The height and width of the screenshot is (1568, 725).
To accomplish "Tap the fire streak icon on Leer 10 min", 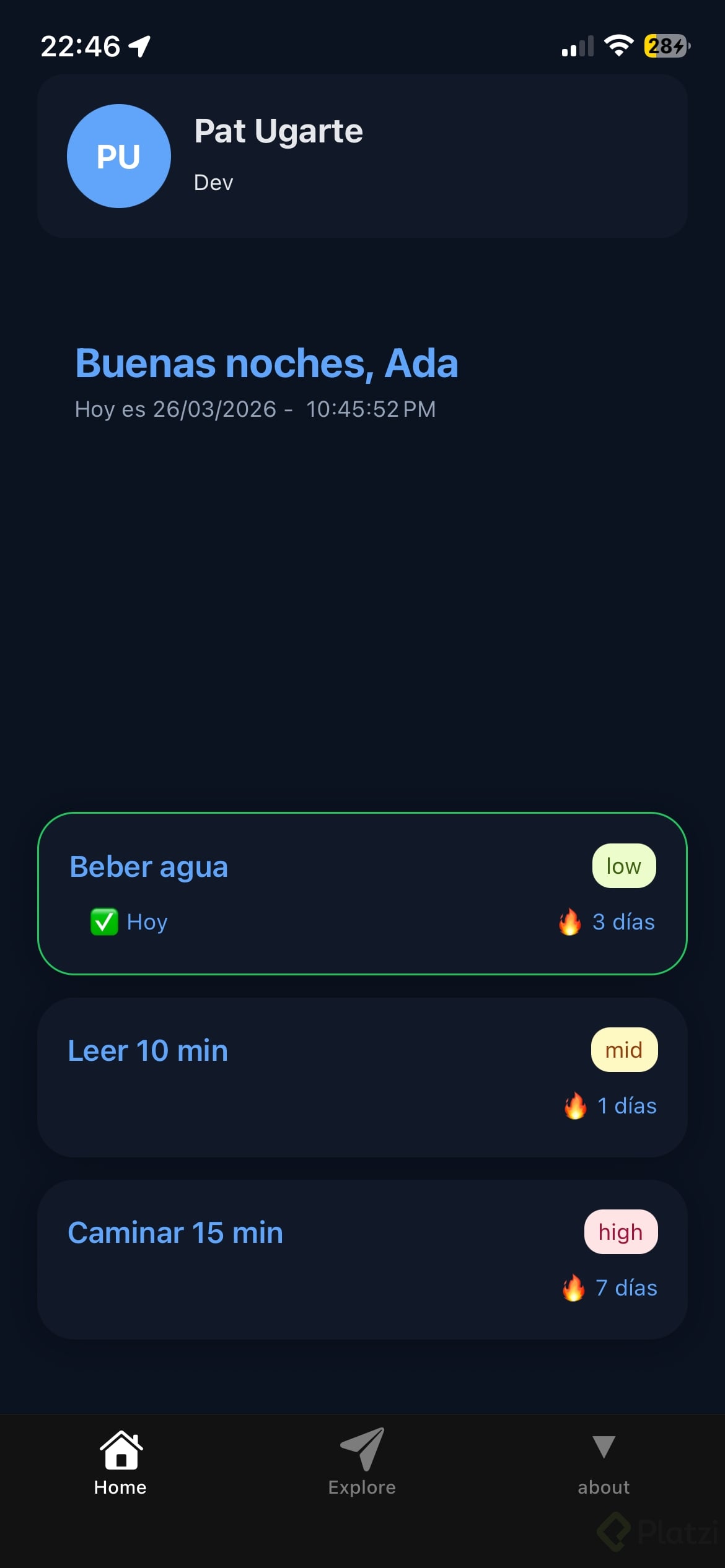I will coord(574,1105).
